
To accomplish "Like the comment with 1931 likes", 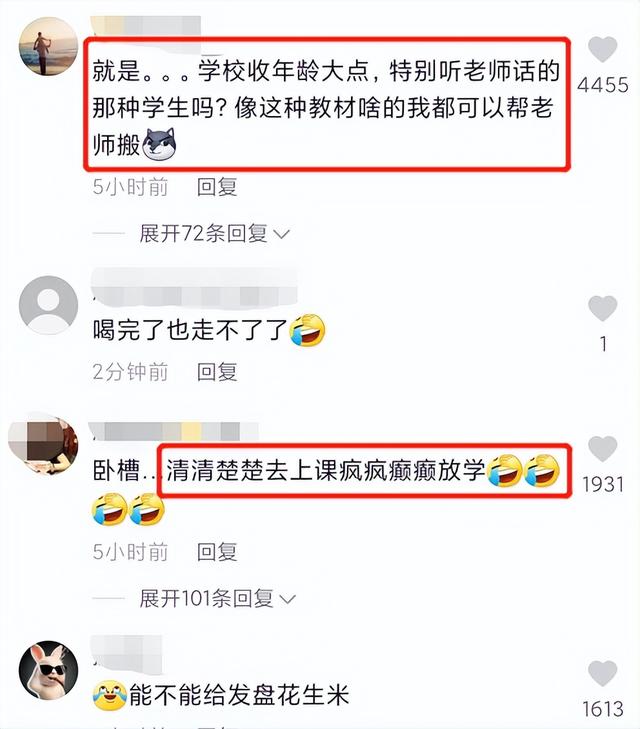I will click(x=602, y=449).
